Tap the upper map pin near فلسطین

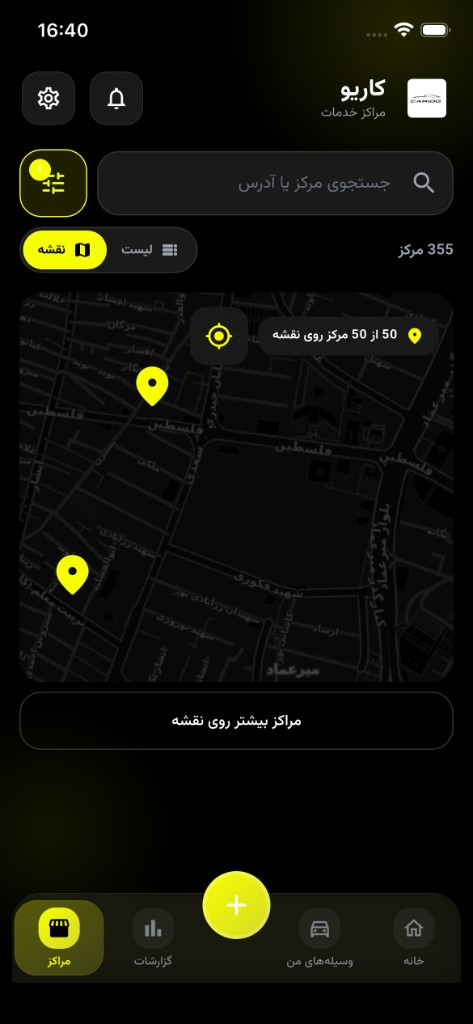[x=152, y=386]
